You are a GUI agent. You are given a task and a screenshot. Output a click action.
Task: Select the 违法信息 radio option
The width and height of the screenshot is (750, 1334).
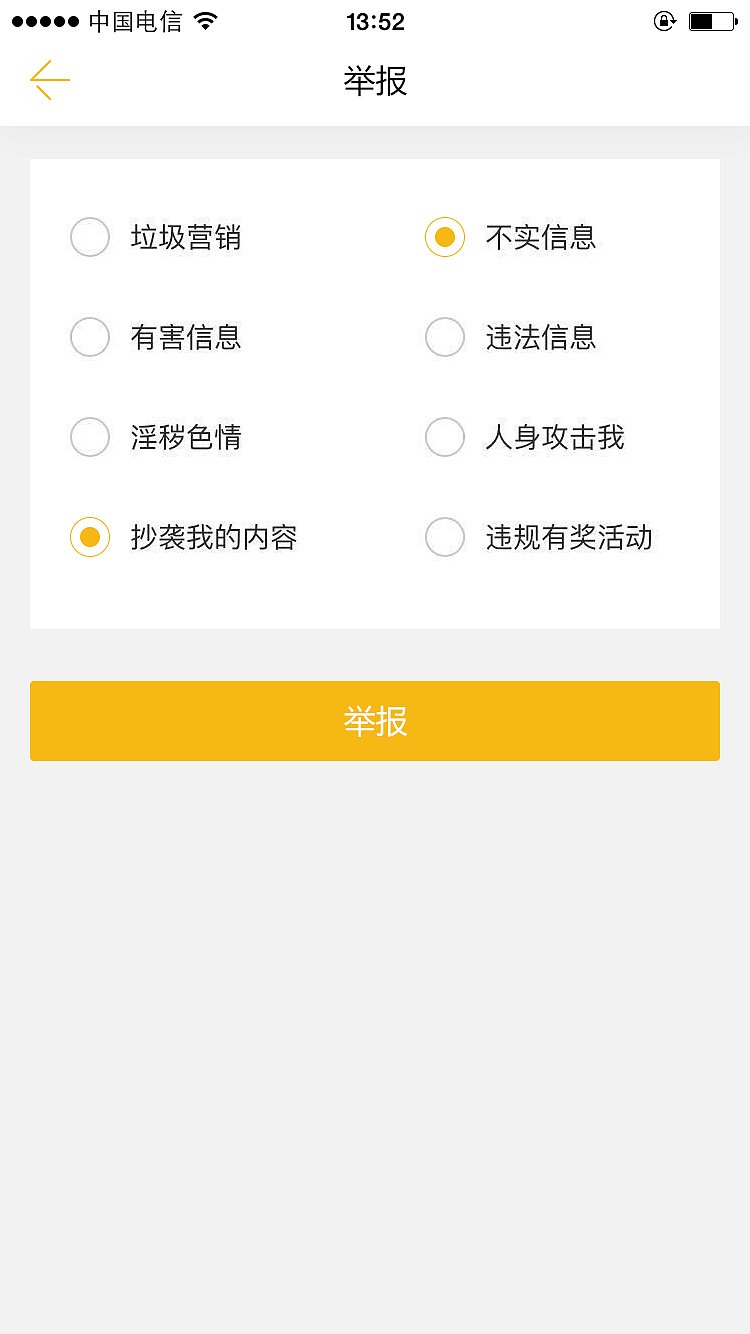click(445, 337)
